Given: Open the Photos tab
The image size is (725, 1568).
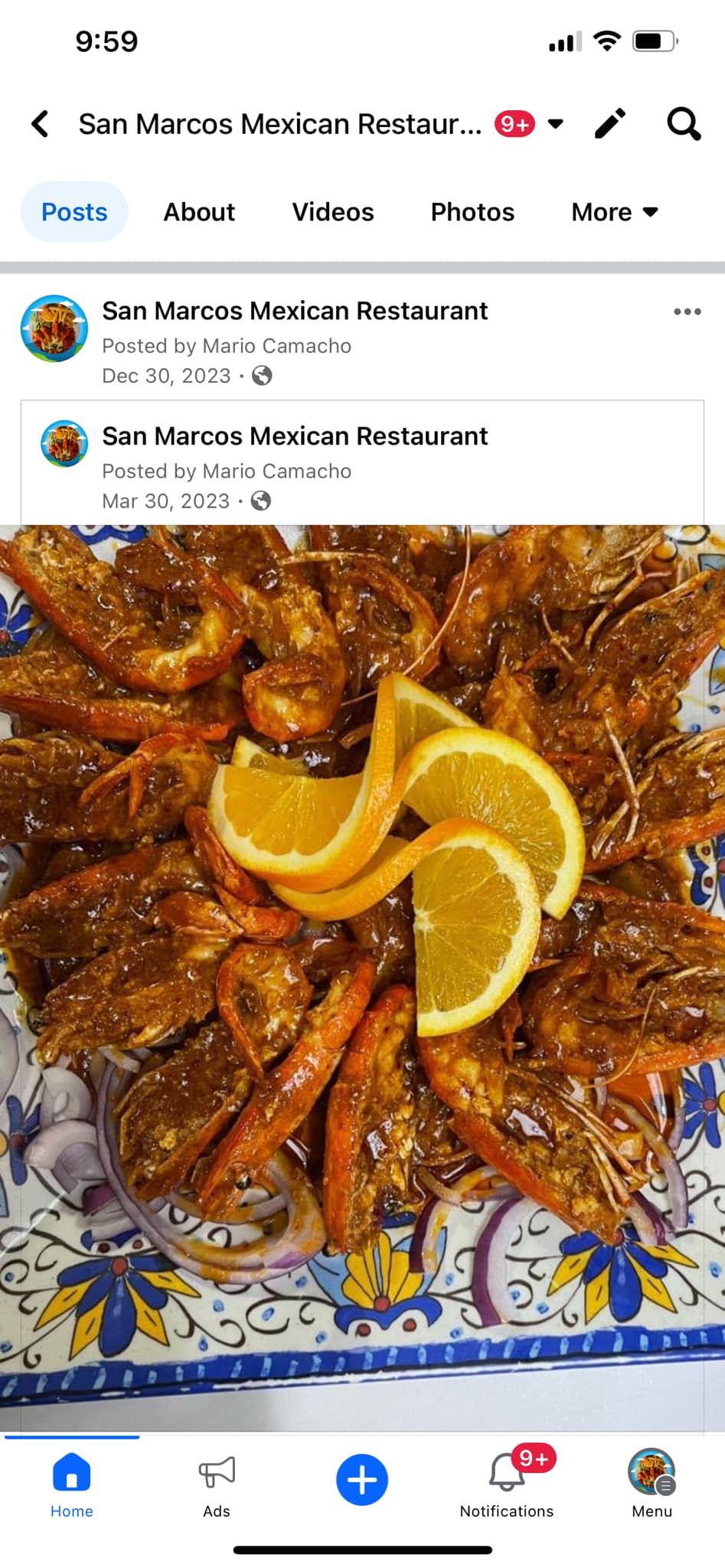Looking at the screenshot, I should pyautogui.click(x=472, y=212).
